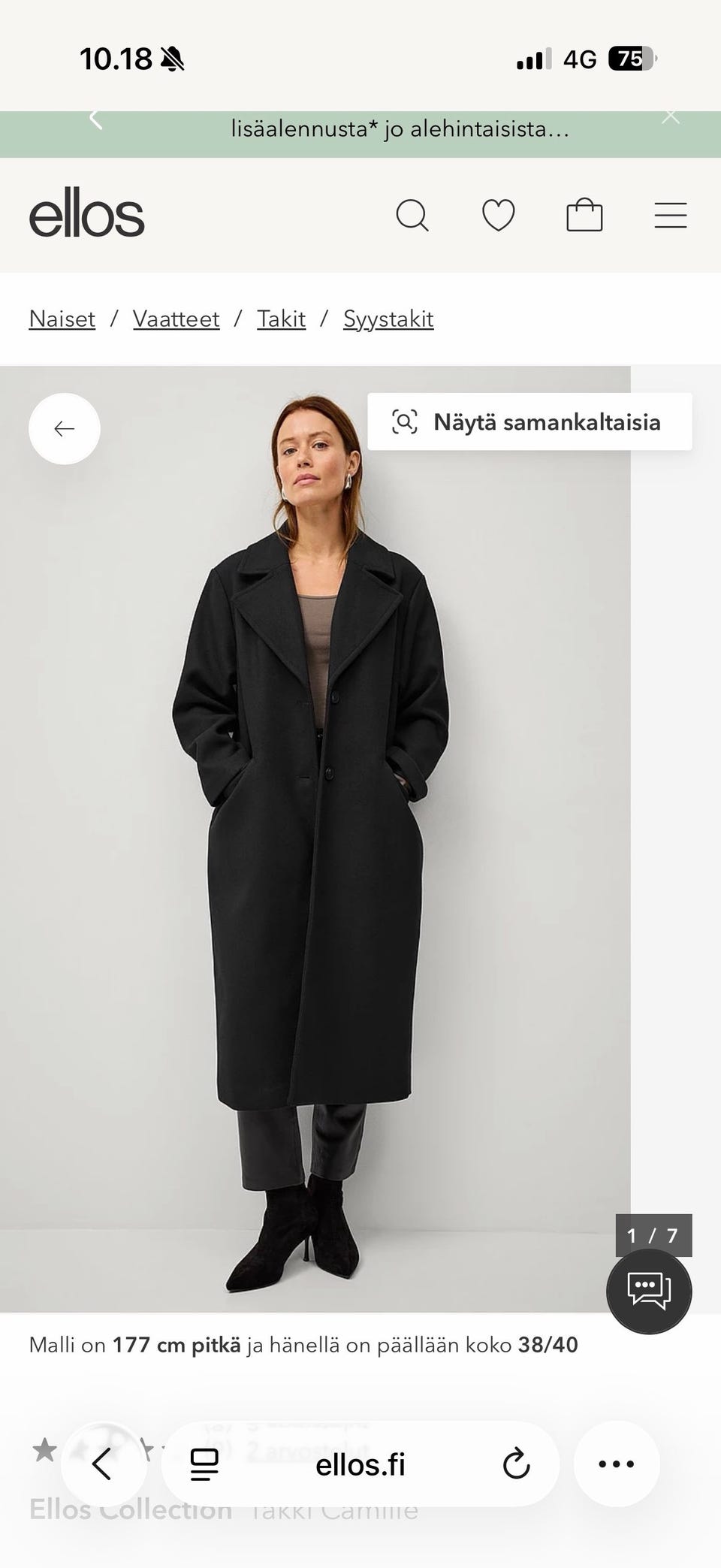Open the shopping bag
The height and width of the screenshot is (1568, 721).
(584, 215)
